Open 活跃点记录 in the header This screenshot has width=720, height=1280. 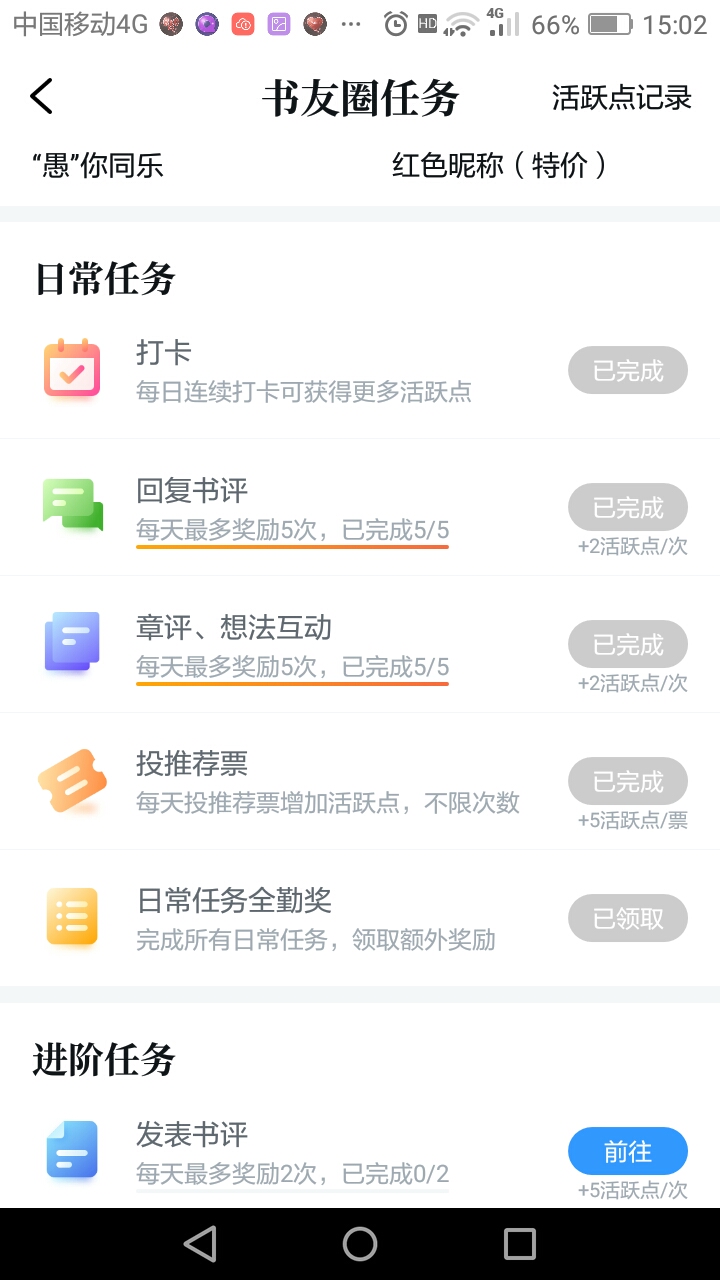[x=621, y=98]
